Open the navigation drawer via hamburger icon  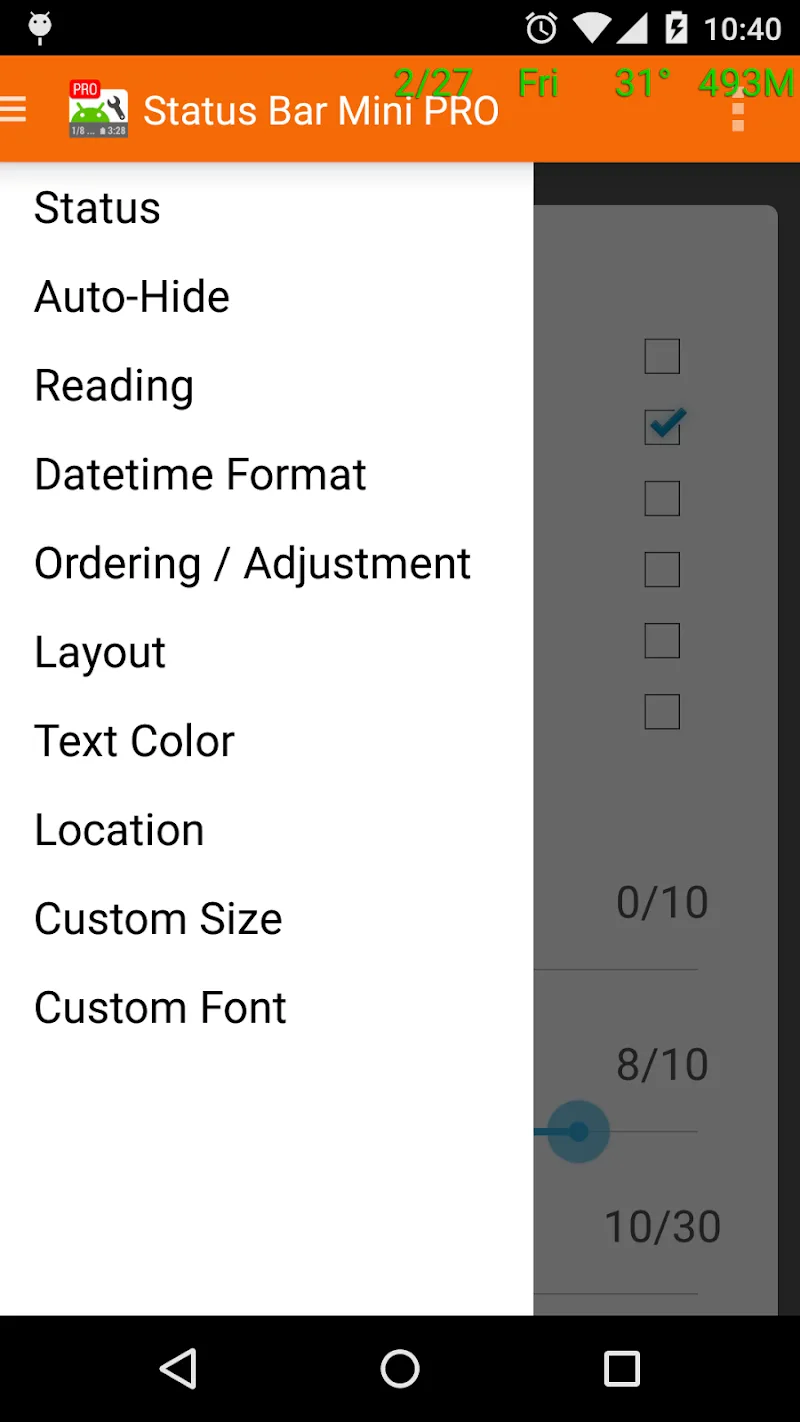(x=14, y=108)
